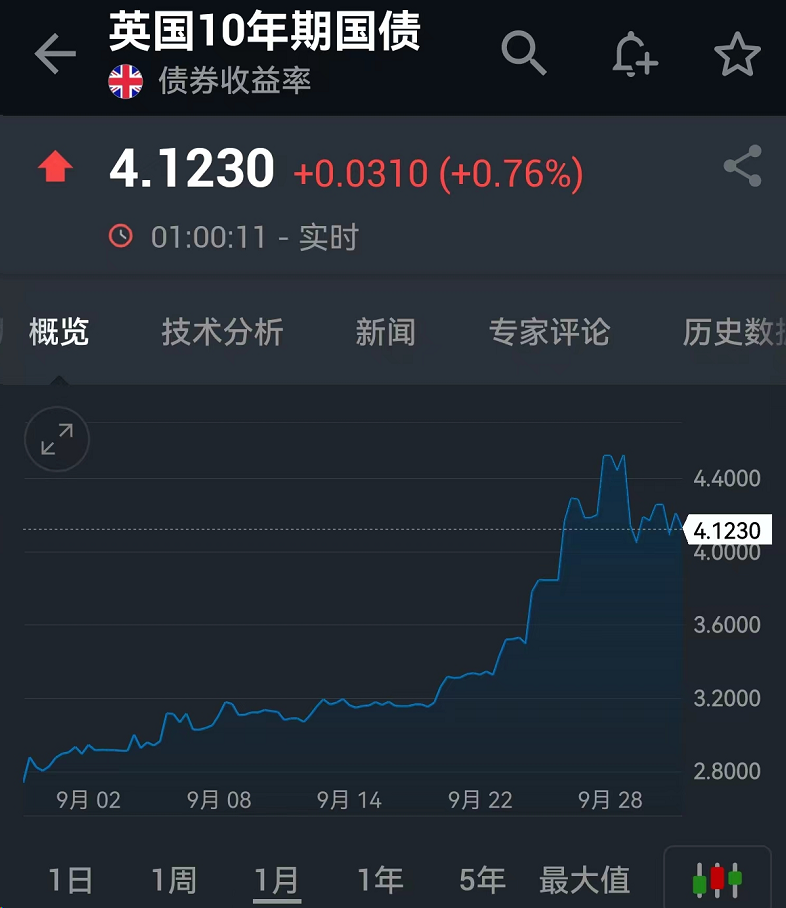Go back using the arrow icon
This screenshot has width=786, height=908.
pyautogui.click(x=55, y=54)
